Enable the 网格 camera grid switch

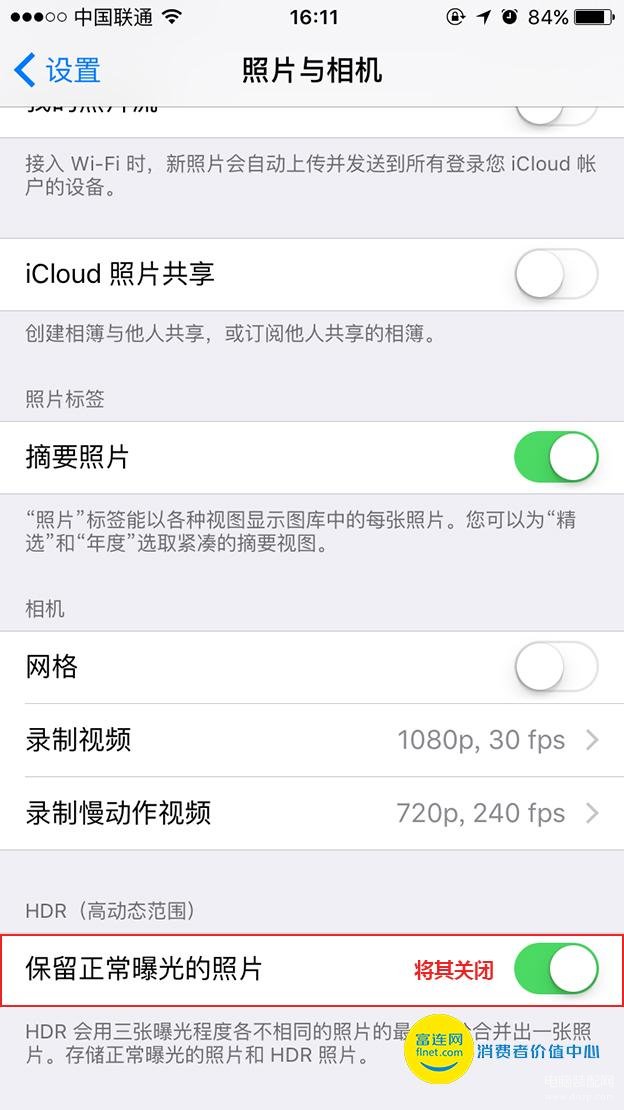click(x=556, y=667)
